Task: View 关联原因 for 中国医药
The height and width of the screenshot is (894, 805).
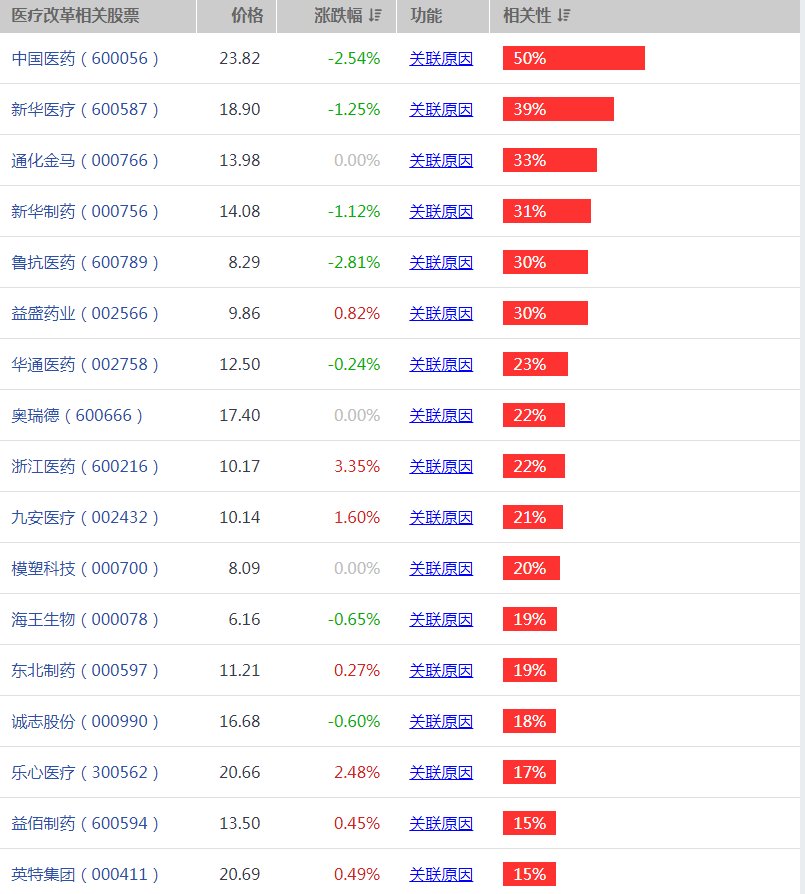Action: click(441, 59)
